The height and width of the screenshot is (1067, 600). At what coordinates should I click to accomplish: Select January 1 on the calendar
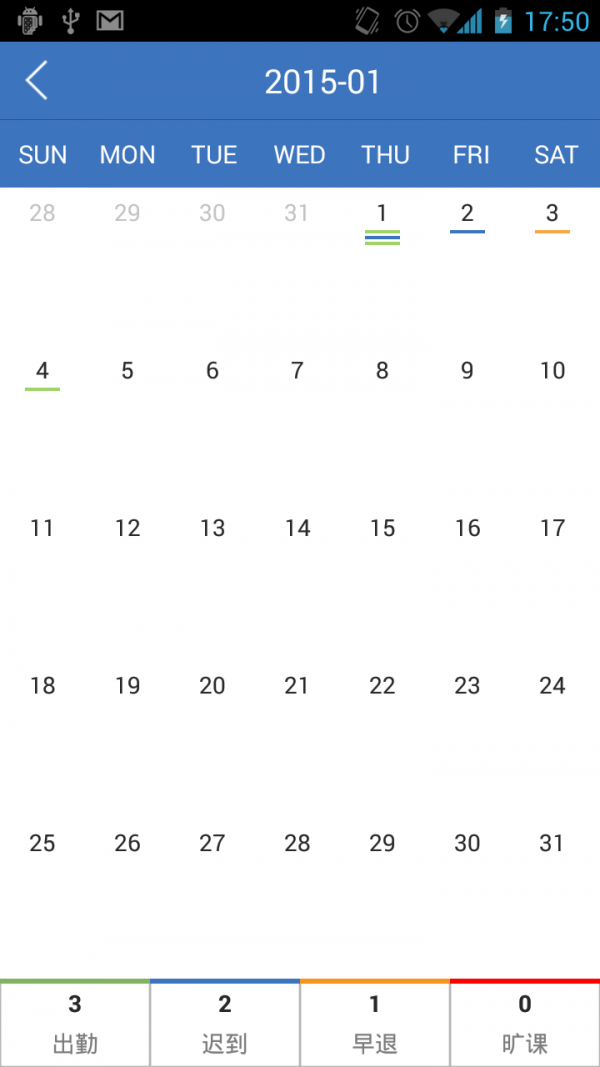click(x=382, y=214)
